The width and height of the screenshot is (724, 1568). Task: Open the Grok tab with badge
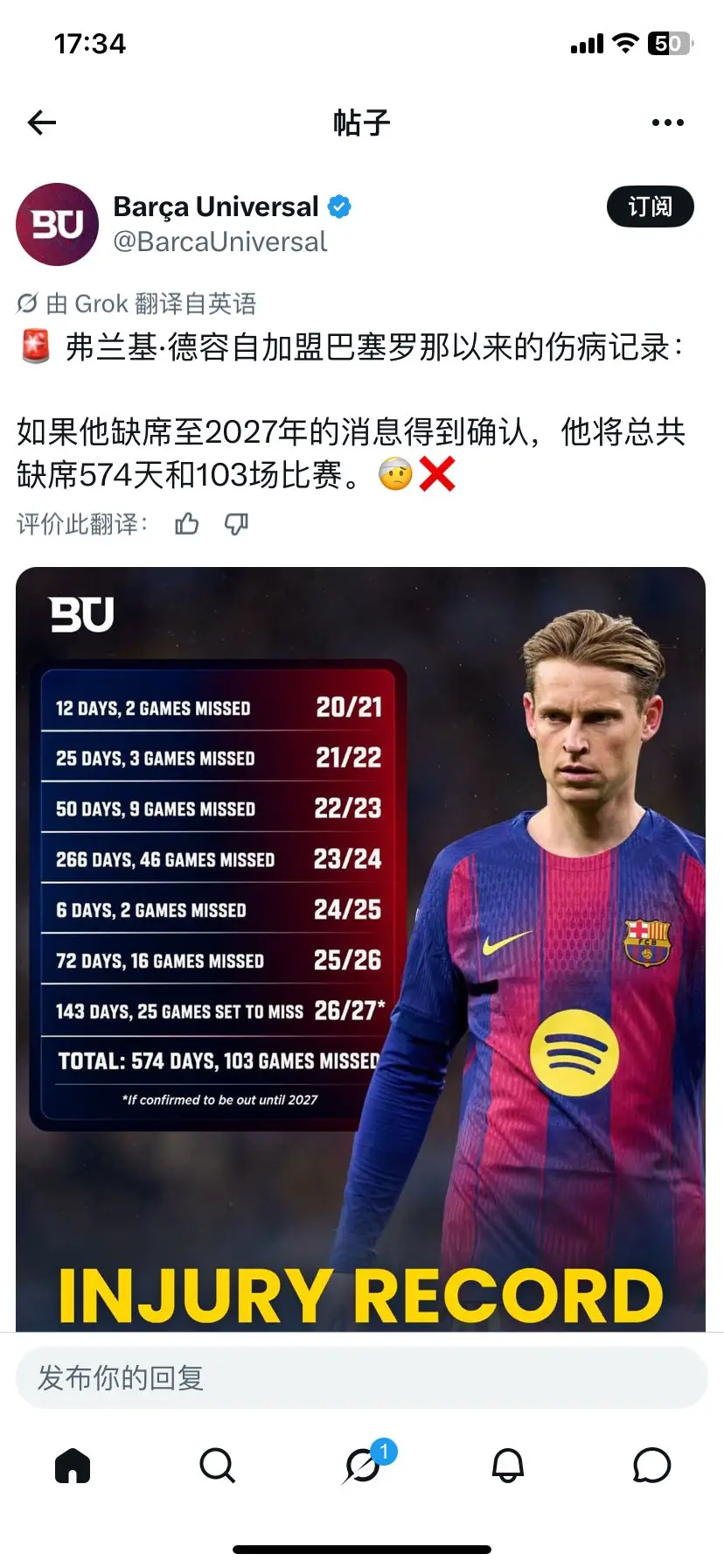(x=364, y=1464)
